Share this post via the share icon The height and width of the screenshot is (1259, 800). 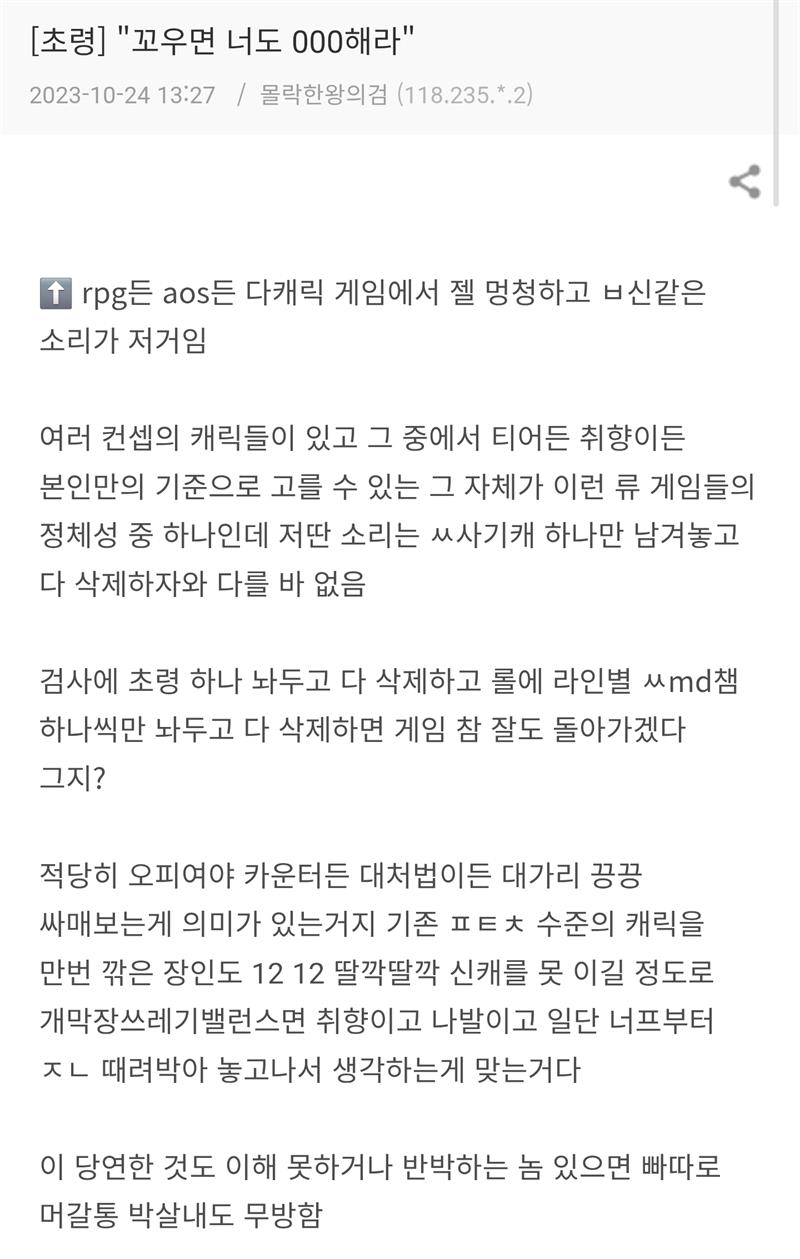coord(744,182)
